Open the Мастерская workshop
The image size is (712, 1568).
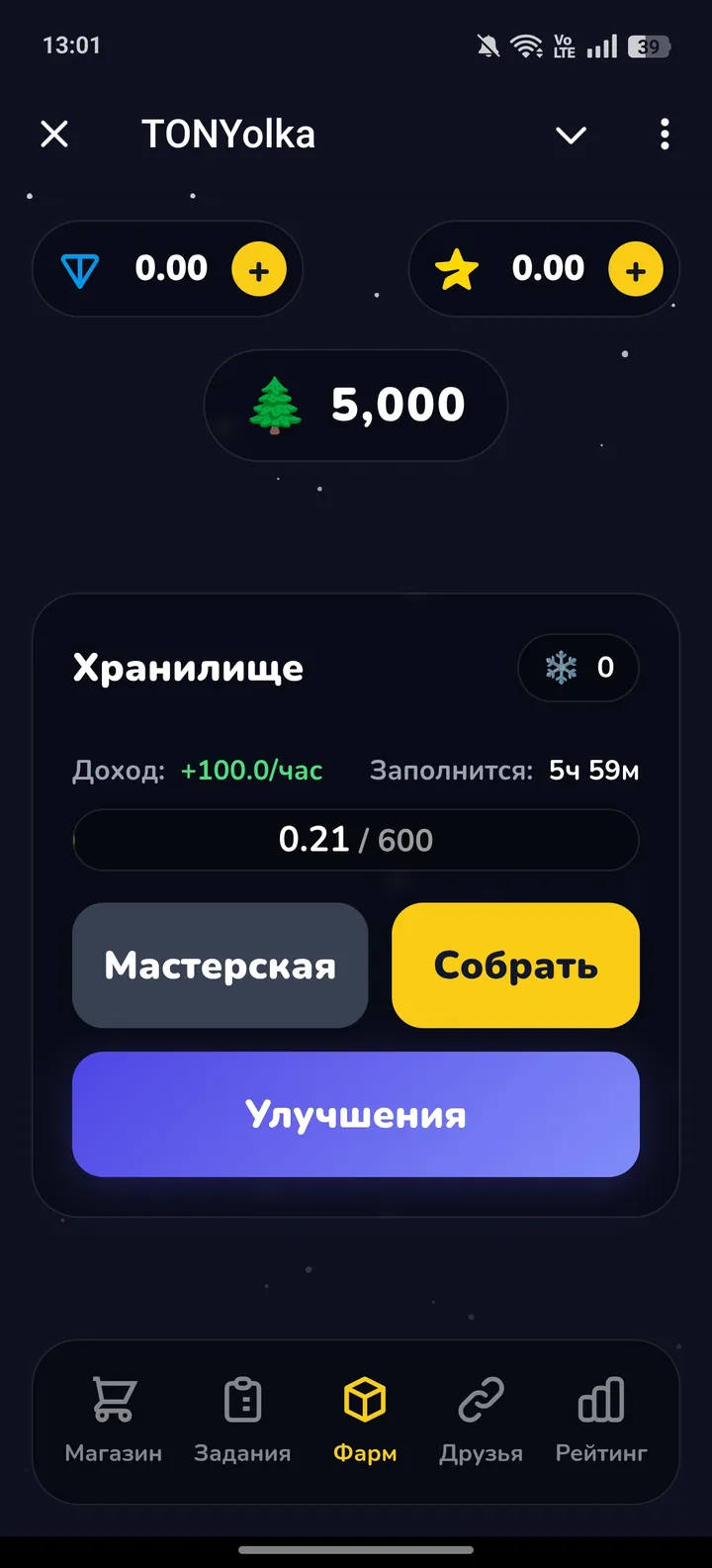(220, 965)
